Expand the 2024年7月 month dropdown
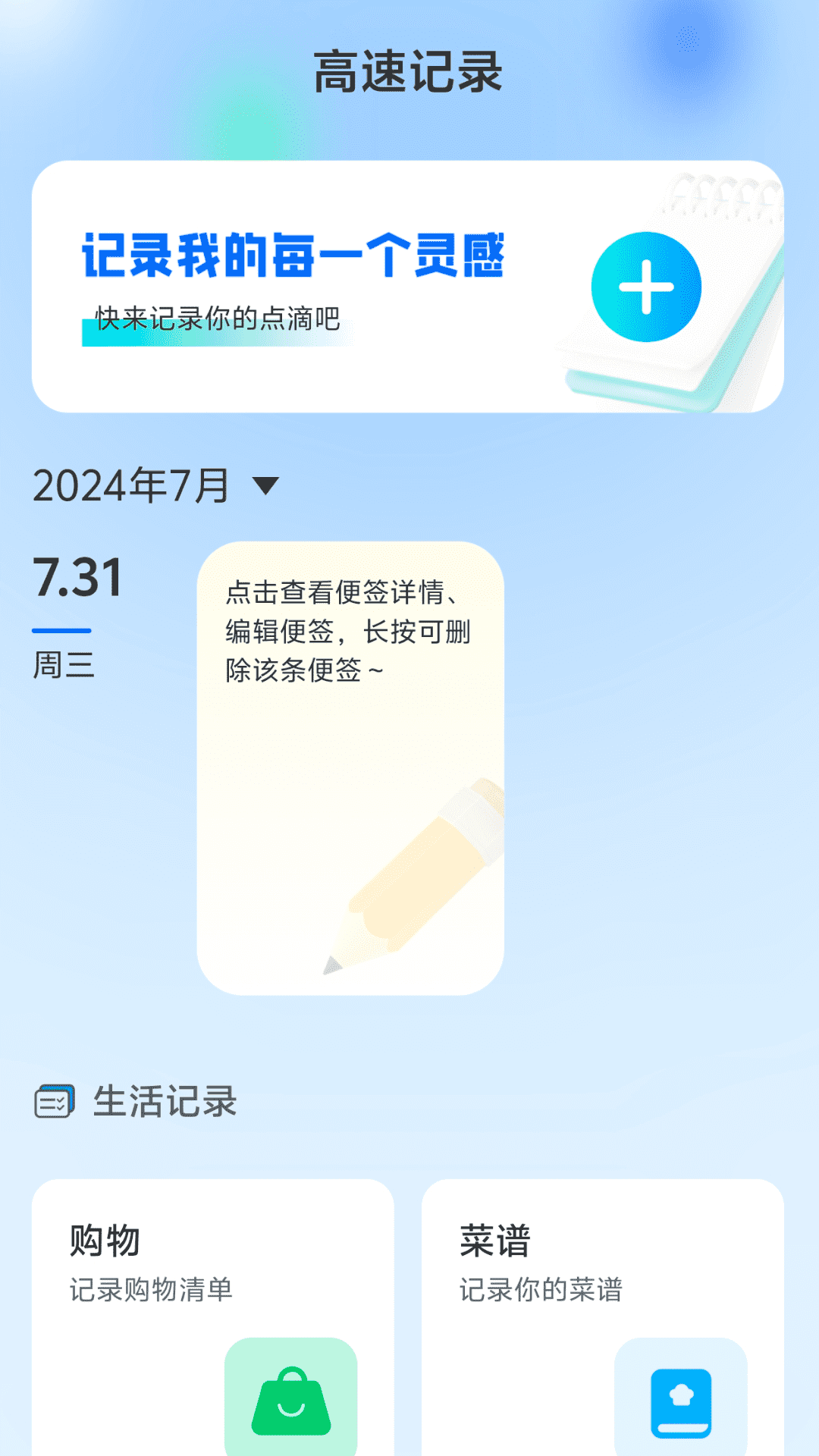This screenshot has width=819, height=1456. tap(265, 485)
